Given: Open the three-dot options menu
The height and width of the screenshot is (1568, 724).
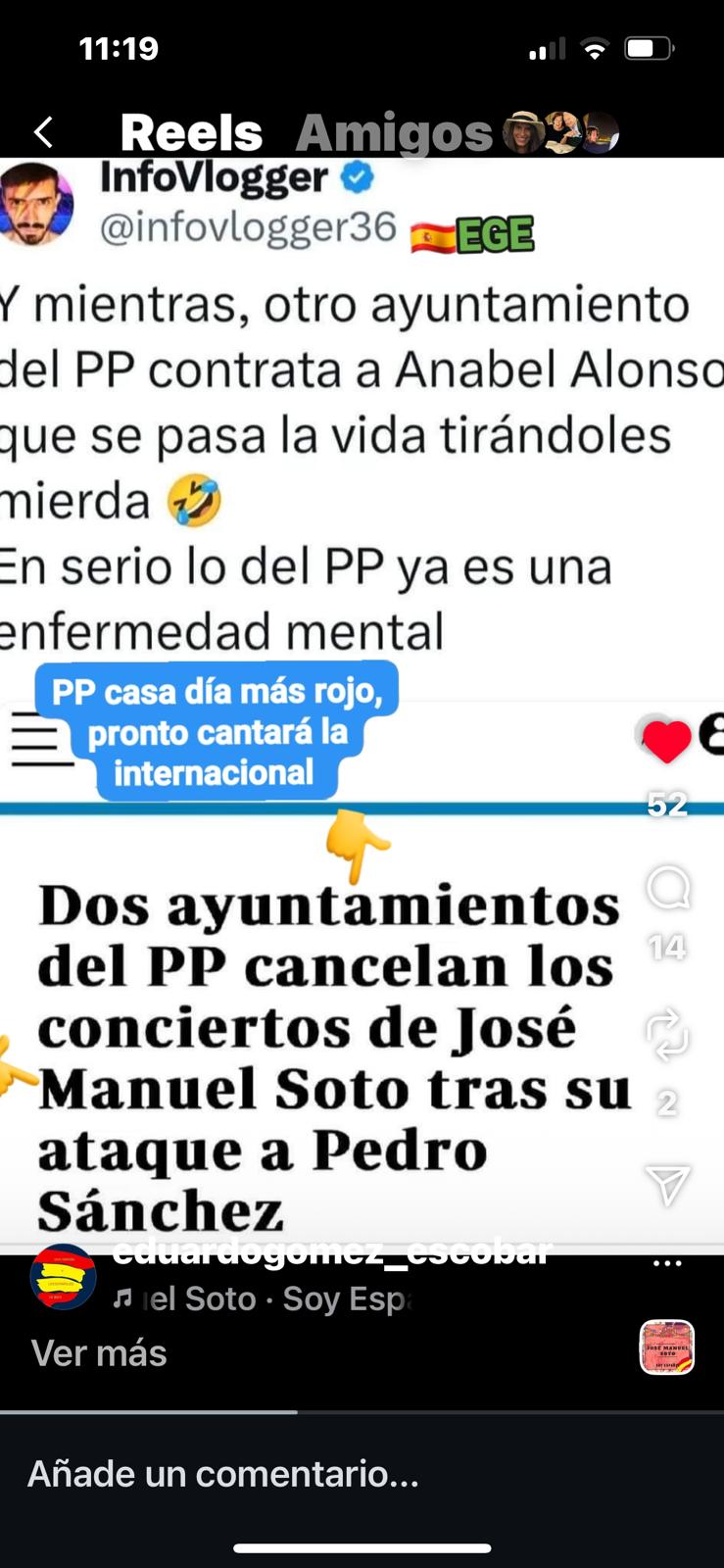Looking at the screenshot, I should pos(667,1263).
